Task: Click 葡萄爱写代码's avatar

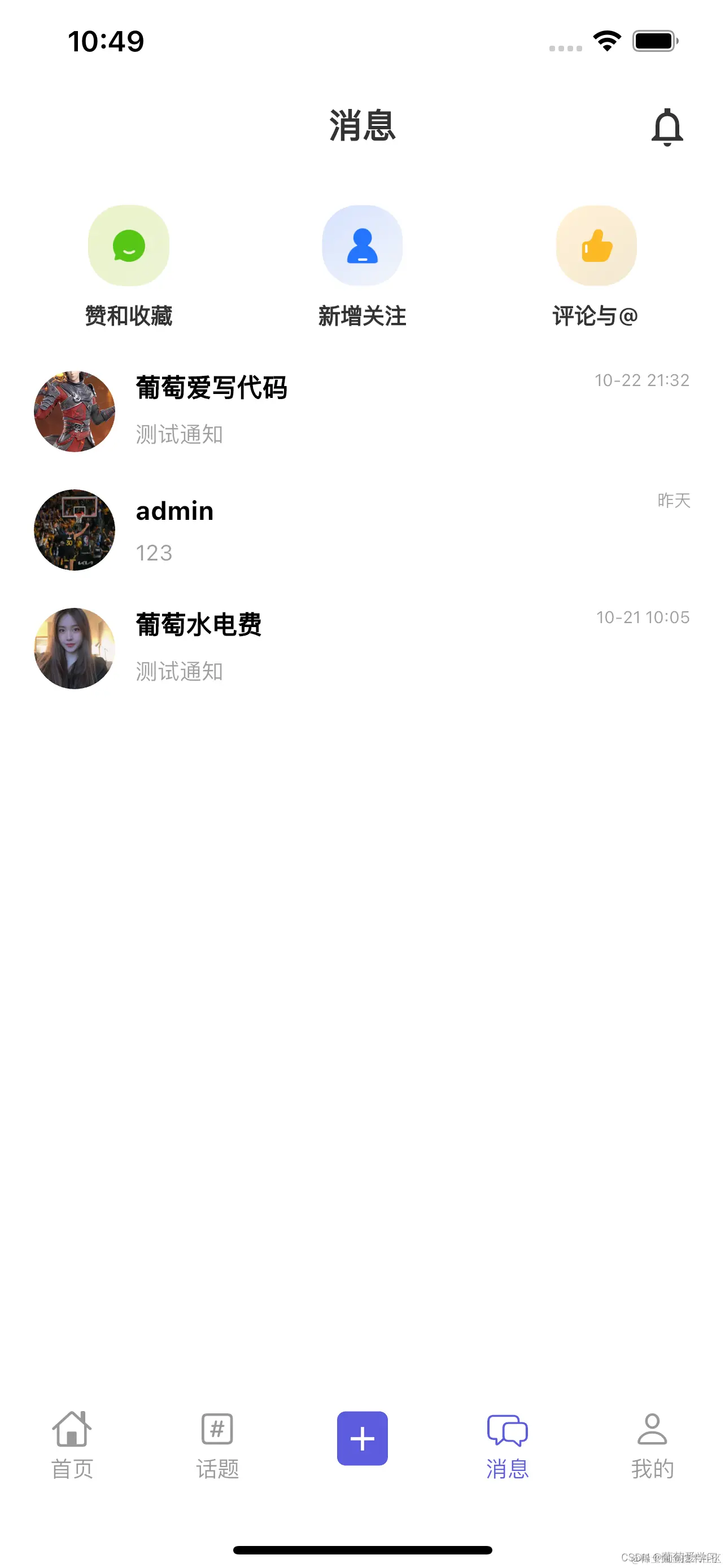Action: coord(75,411)
